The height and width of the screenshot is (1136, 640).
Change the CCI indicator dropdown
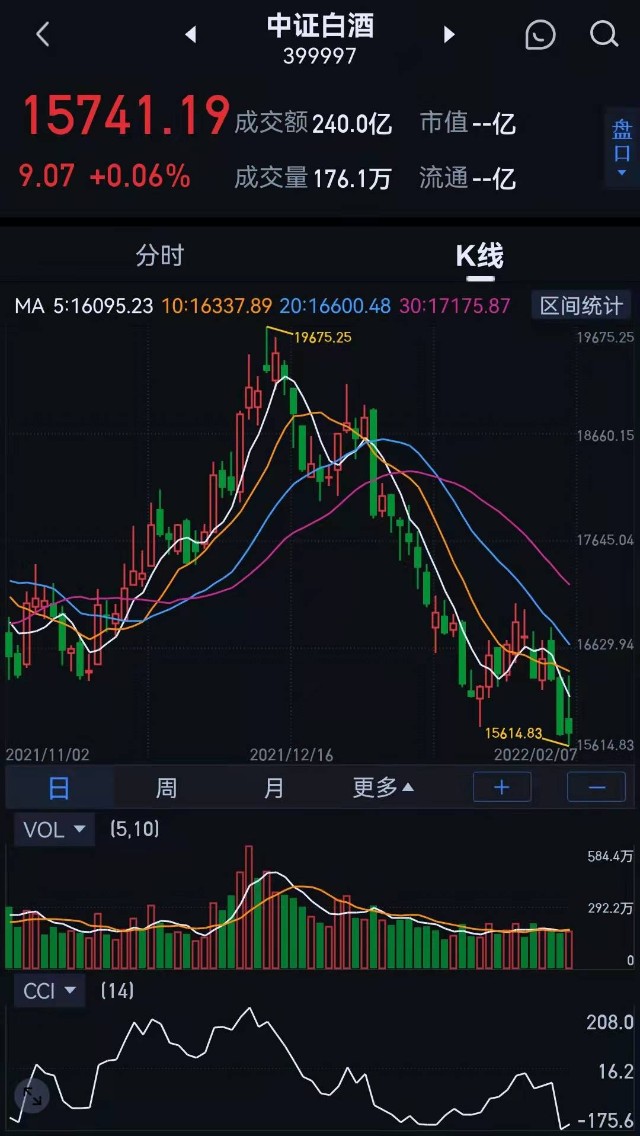(x=49, y=990)
